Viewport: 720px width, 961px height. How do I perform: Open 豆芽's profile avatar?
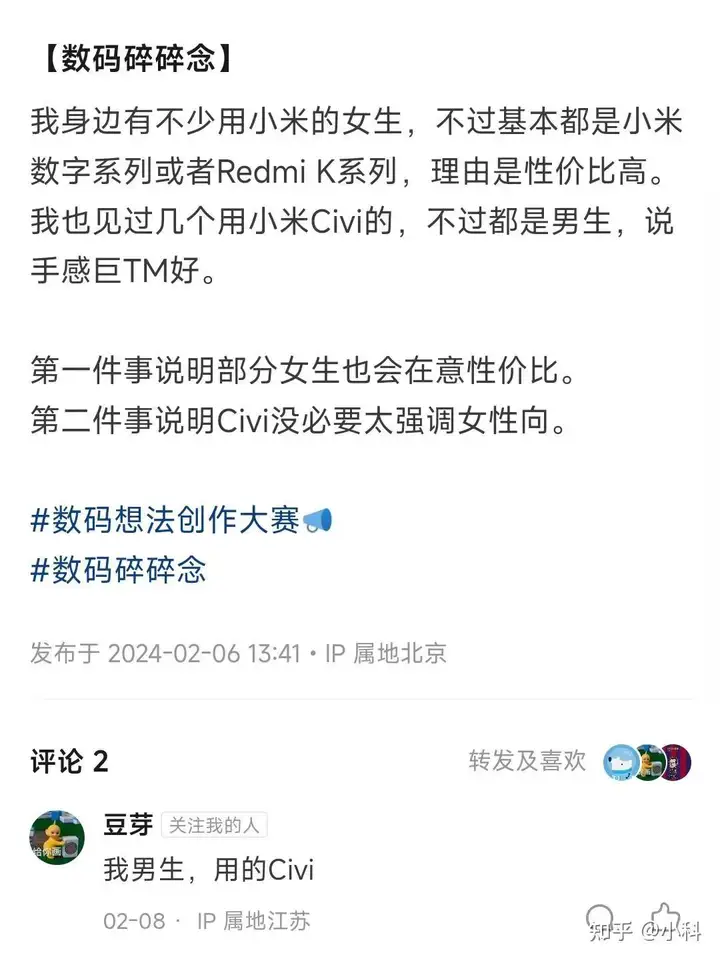point(57,838)
